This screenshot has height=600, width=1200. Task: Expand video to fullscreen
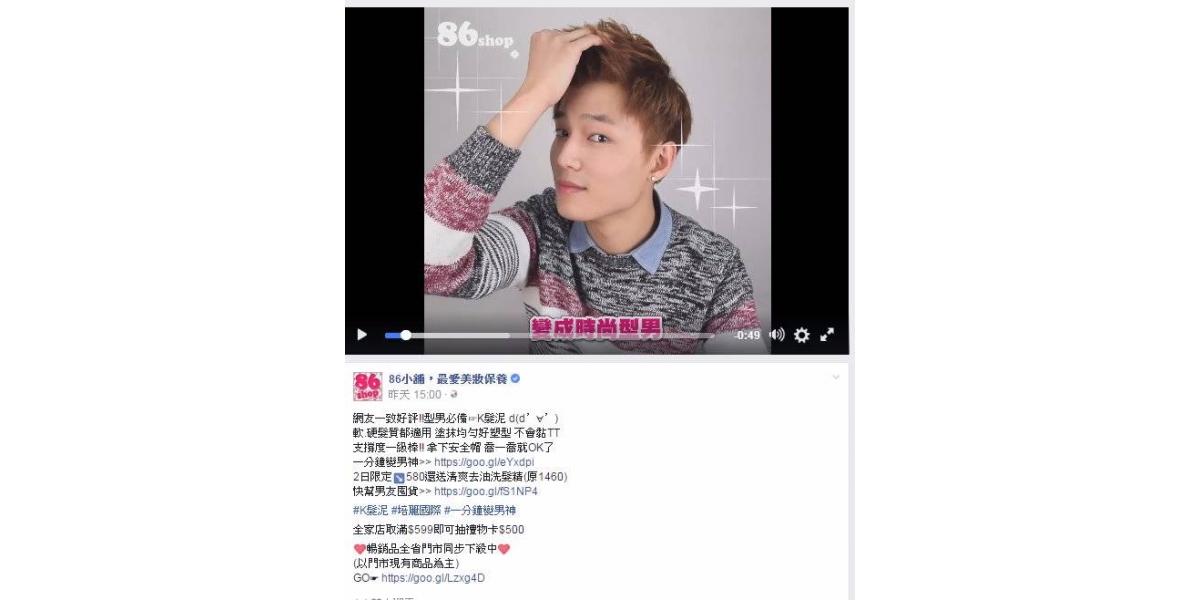(x=827, y=335)
